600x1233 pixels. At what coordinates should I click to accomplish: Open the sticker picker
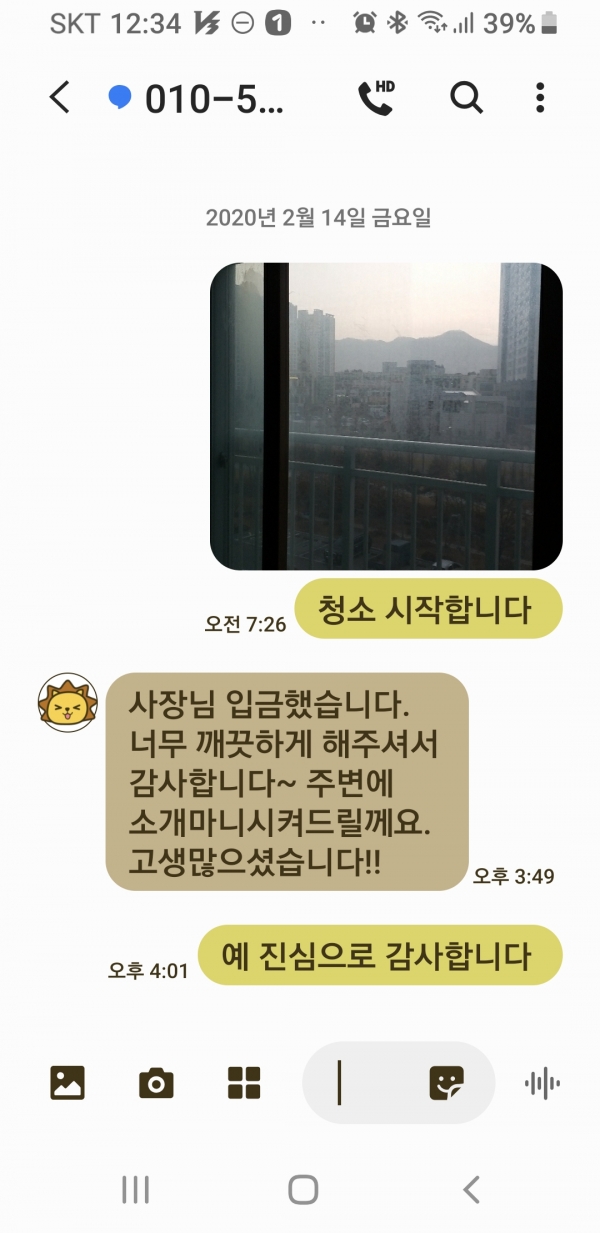point(446,1083)
